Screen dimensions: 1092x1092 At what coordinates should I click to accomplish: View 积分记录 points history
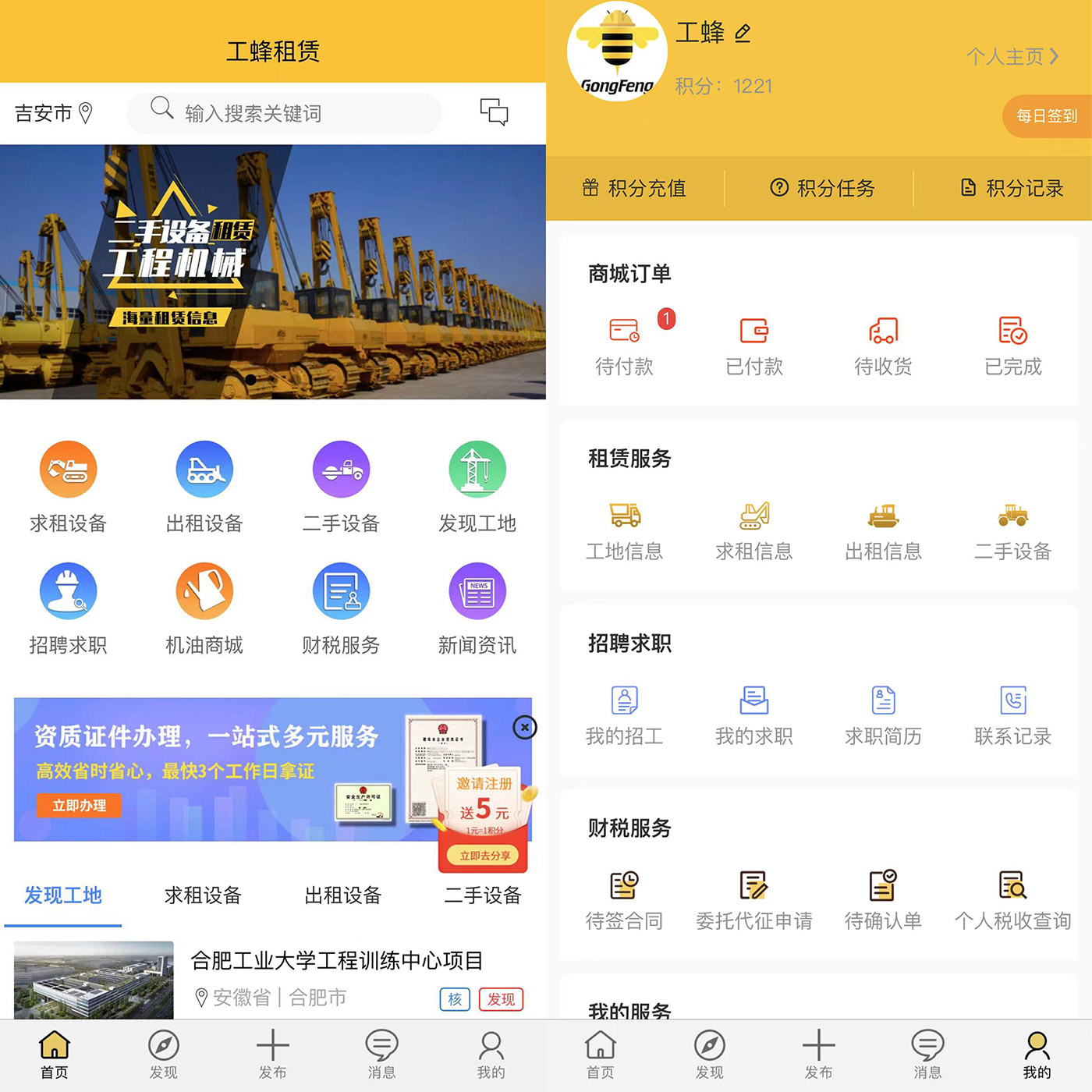[x=1012, y=188]
